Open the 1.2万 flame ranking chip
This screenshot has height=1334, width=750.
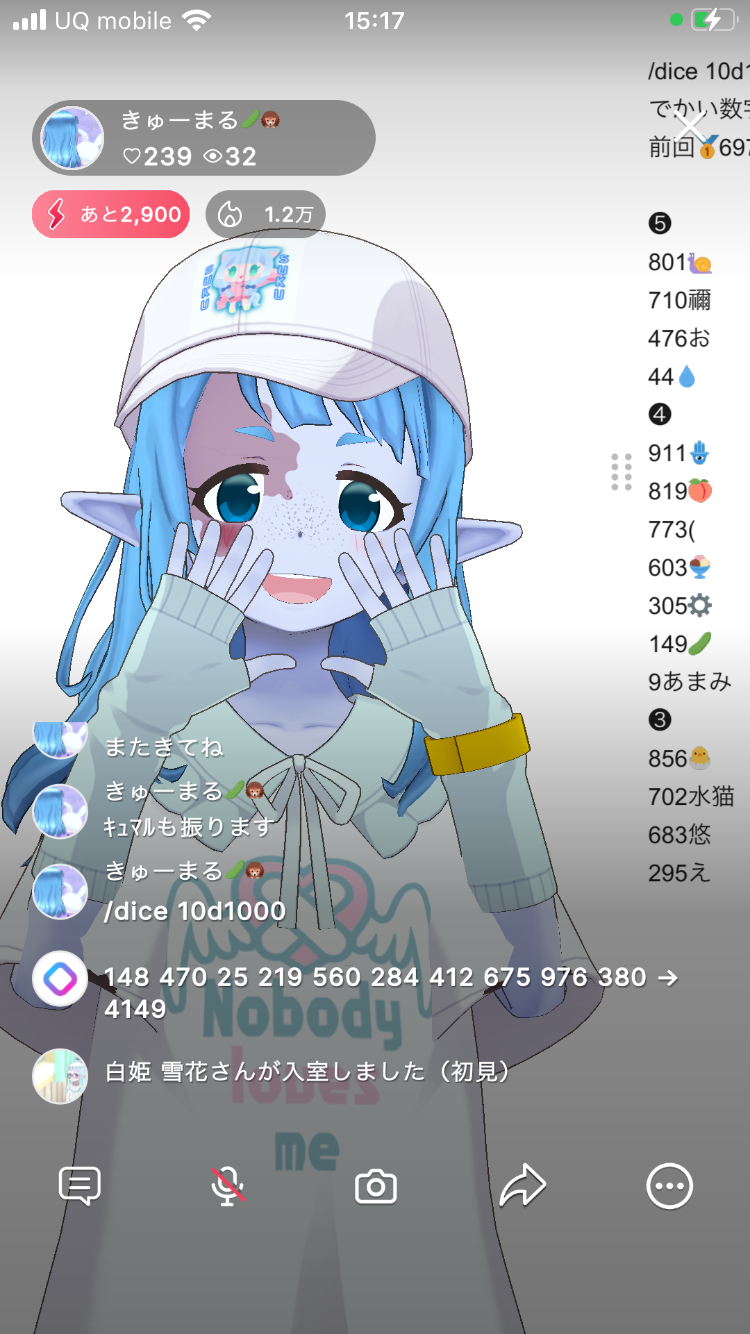click(x=265, y=214)
